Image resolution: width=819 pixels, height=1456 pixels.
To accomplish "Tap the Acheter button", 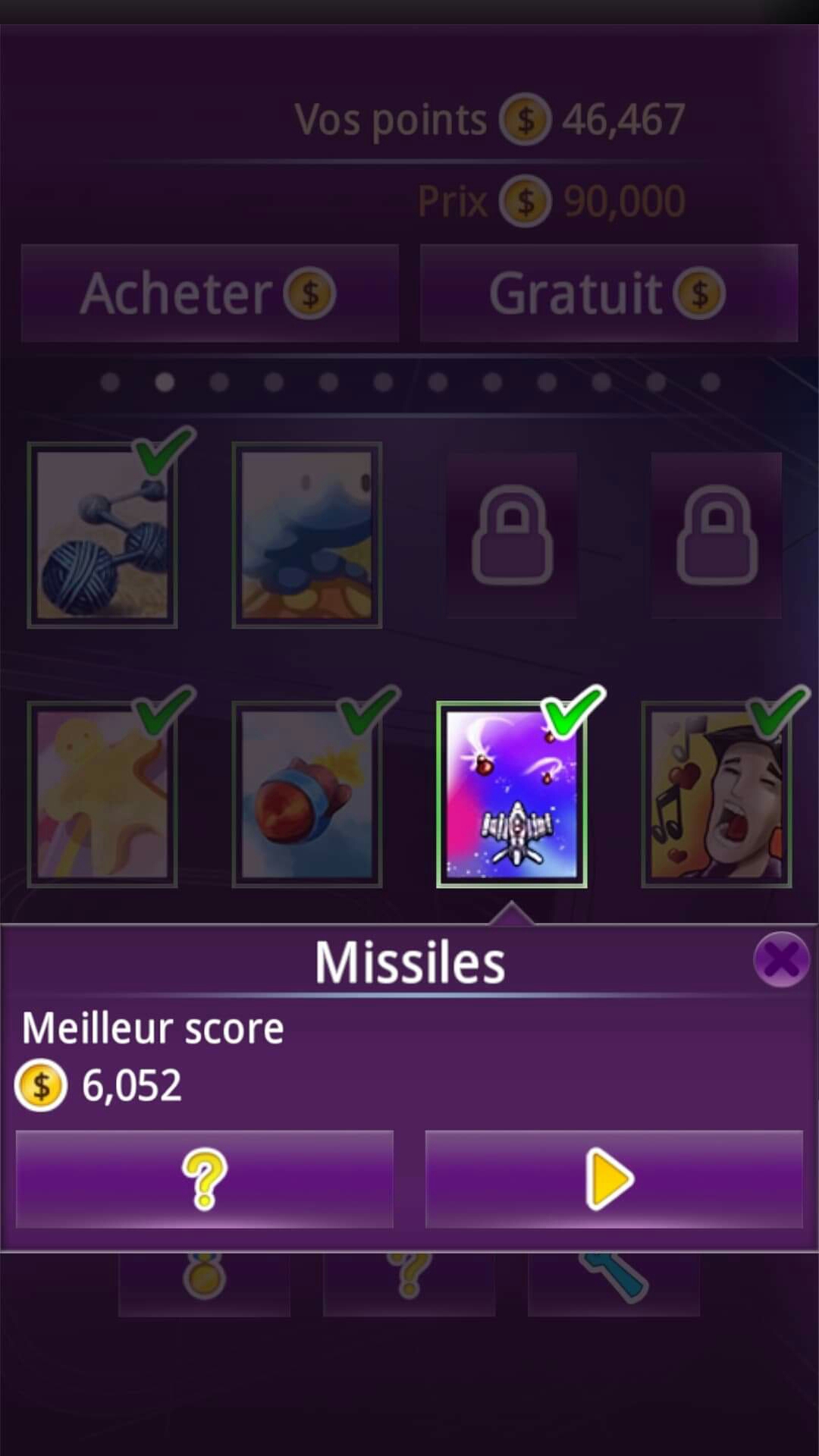I will pos(210,293).
